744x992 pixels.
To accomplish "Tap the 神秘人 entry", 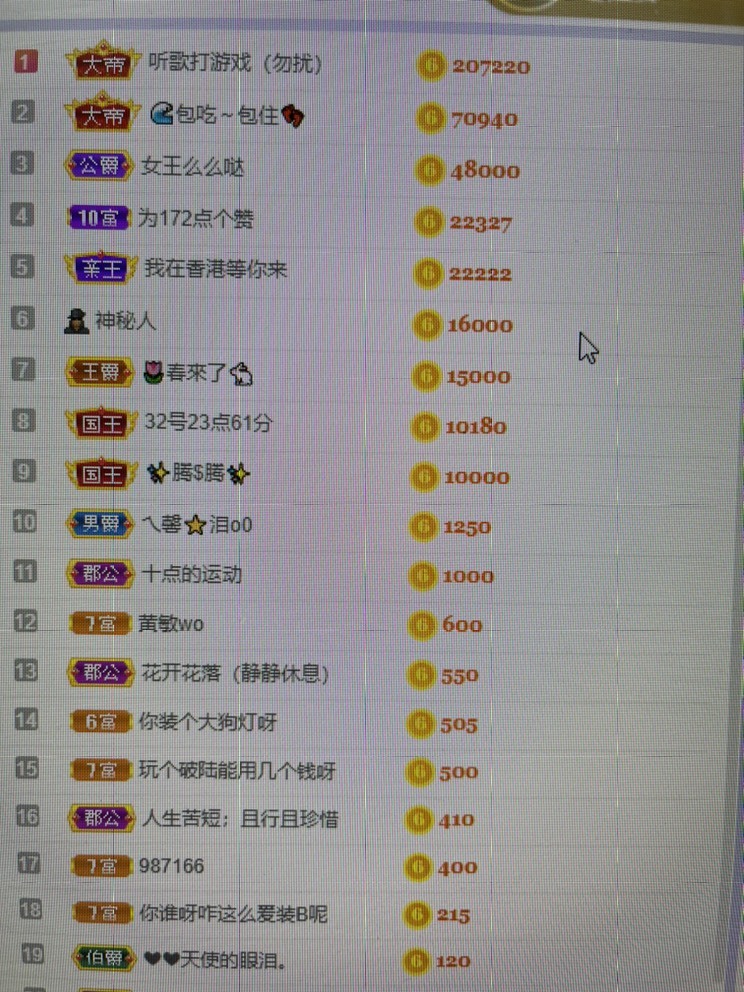I will coord(125,321).
